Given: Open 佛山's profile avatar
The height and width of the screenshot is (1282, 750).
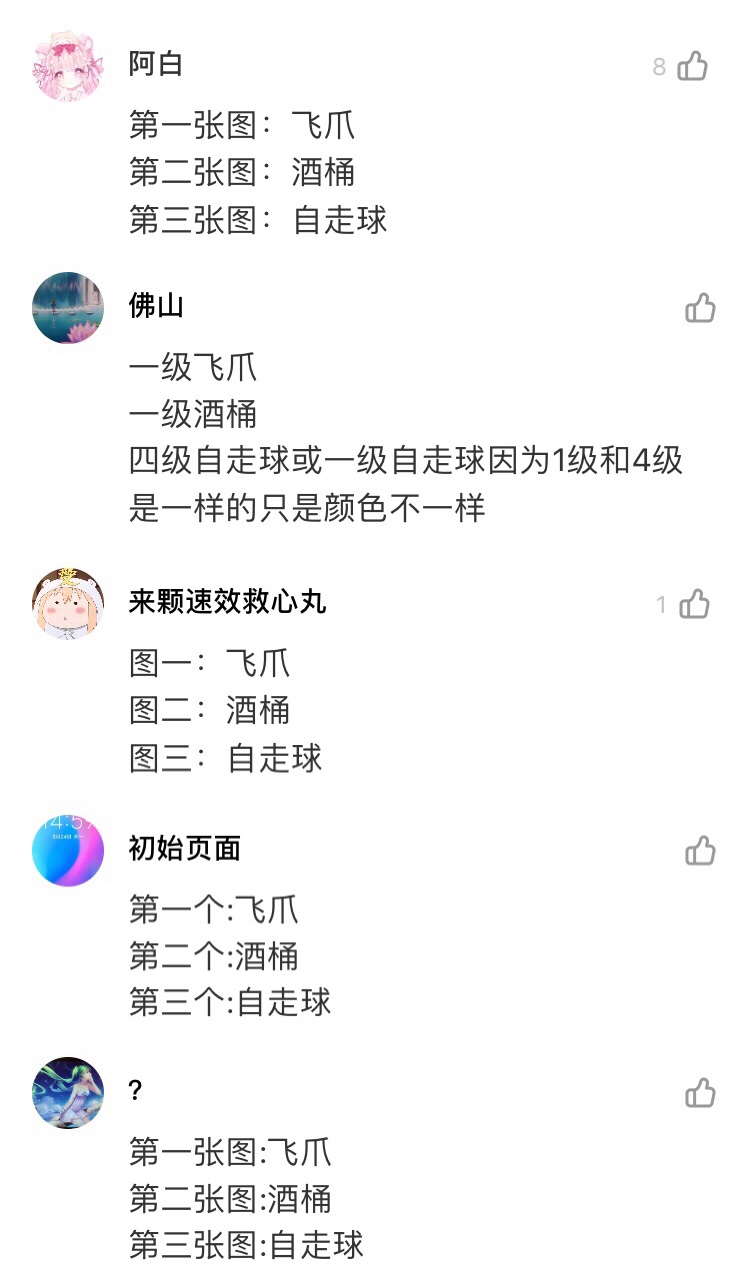Looking at the screenshot, I should 68,308.
